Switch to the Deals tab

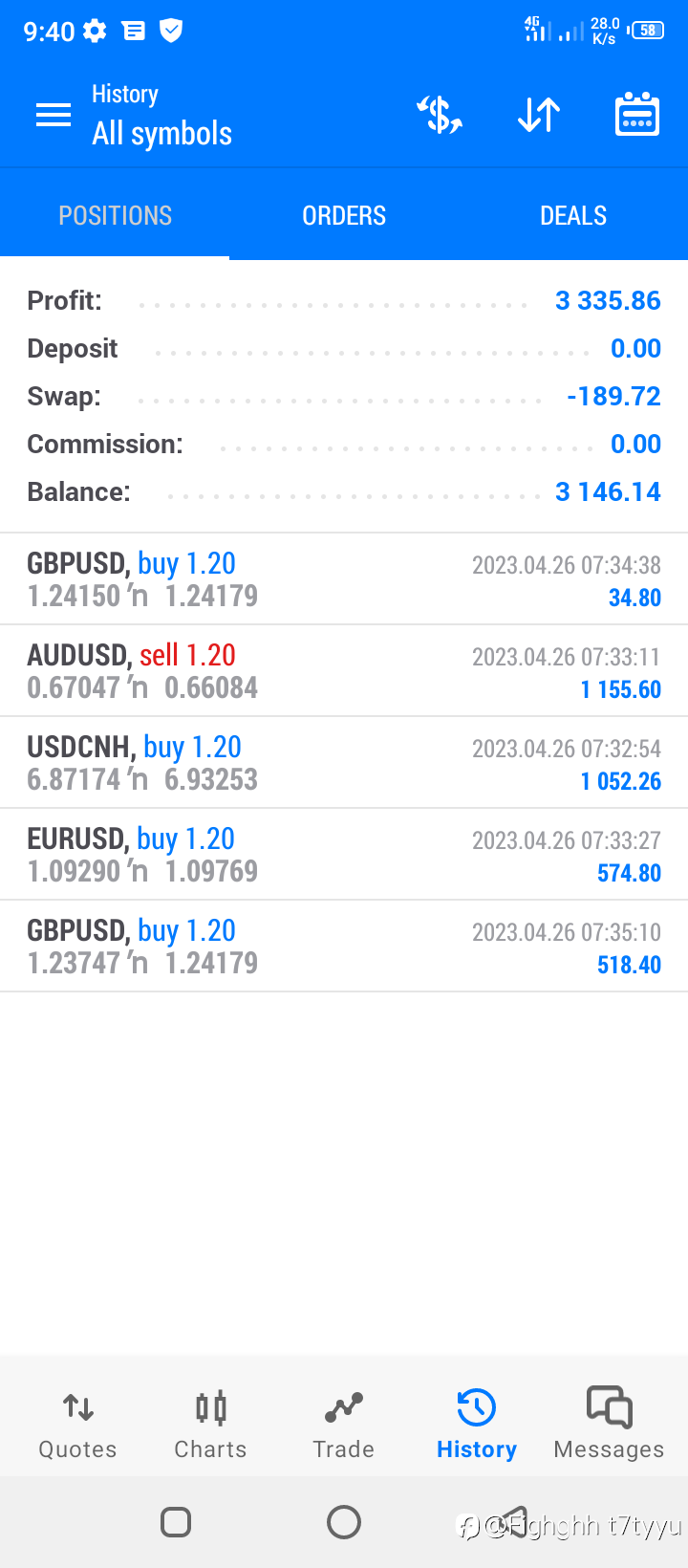click(573, 215)
